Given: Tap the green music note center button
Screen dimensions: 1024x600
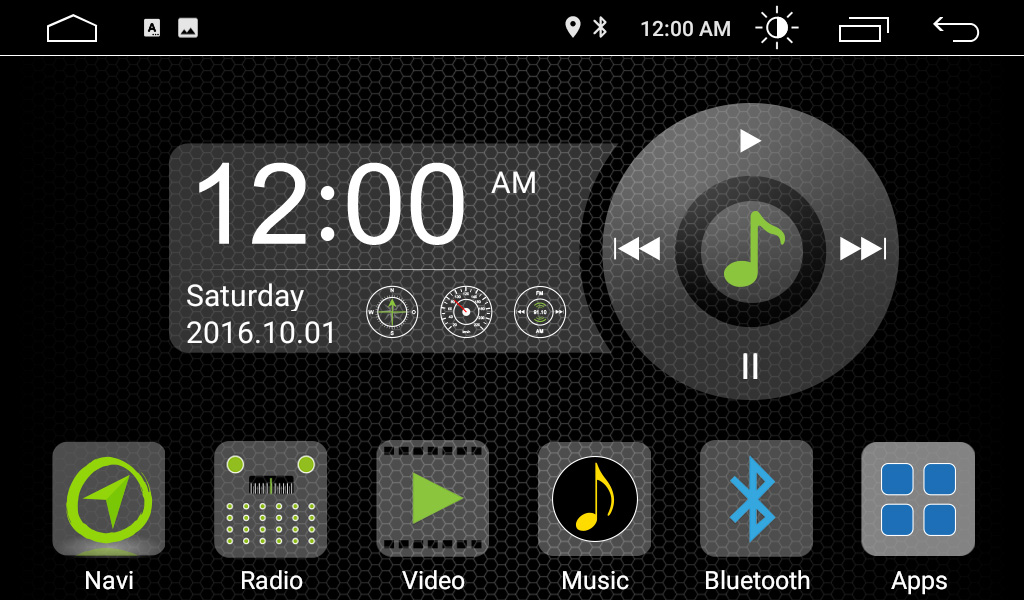Looking at the screenshot, I should pos(750,250).
